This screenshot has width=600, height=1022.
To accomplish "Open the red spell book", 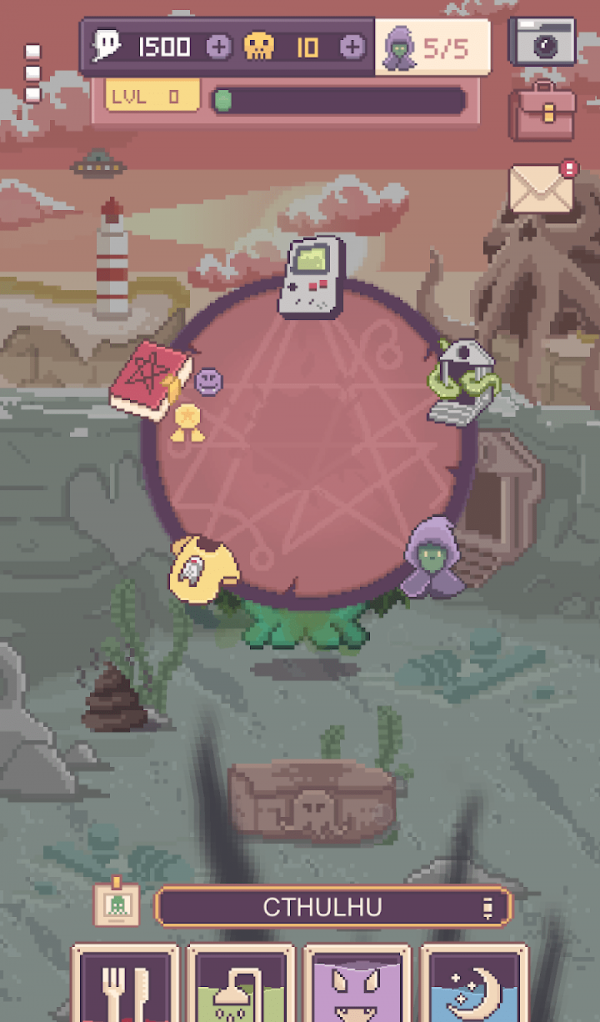I will pos(150,375).
